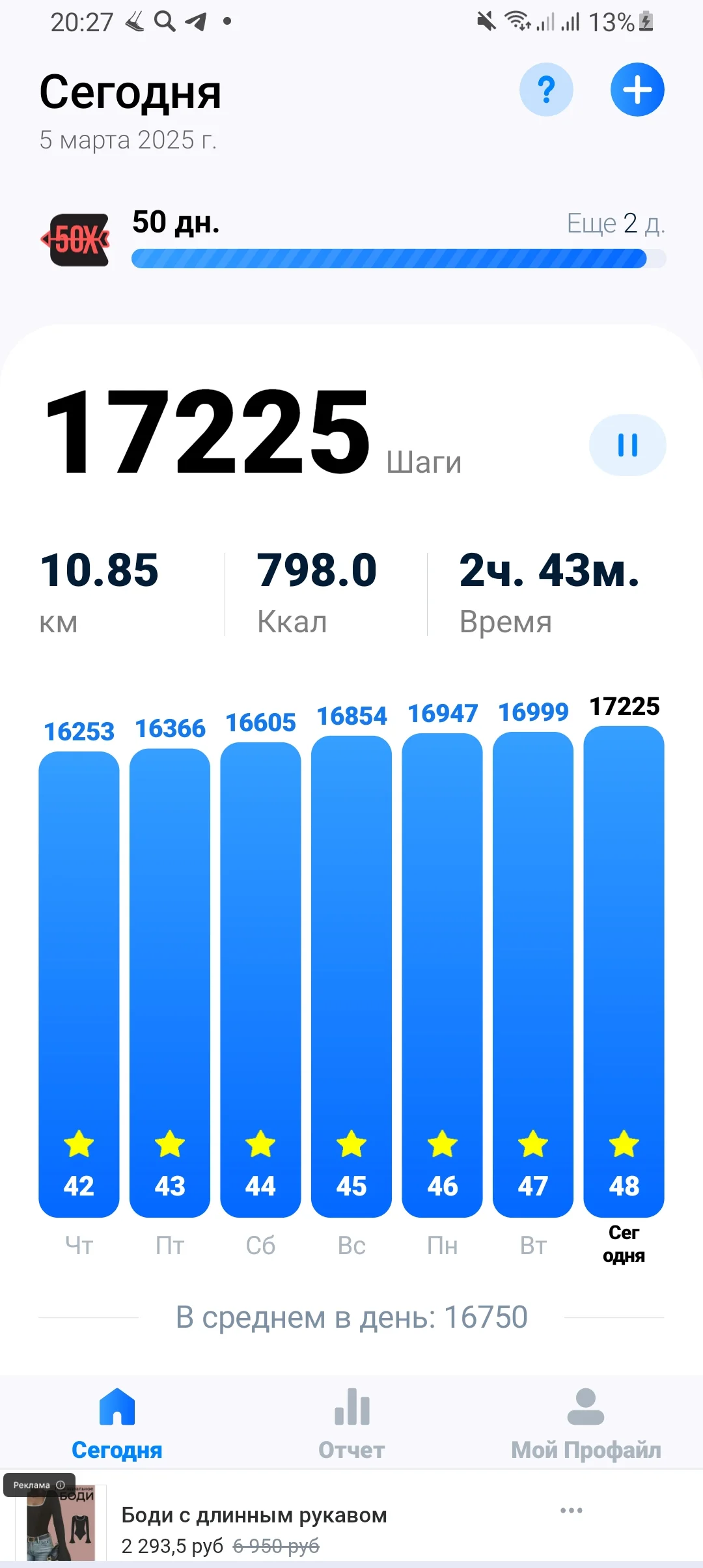Click the plus icon to add data
703x1568 pixels.
pos(637,91)
